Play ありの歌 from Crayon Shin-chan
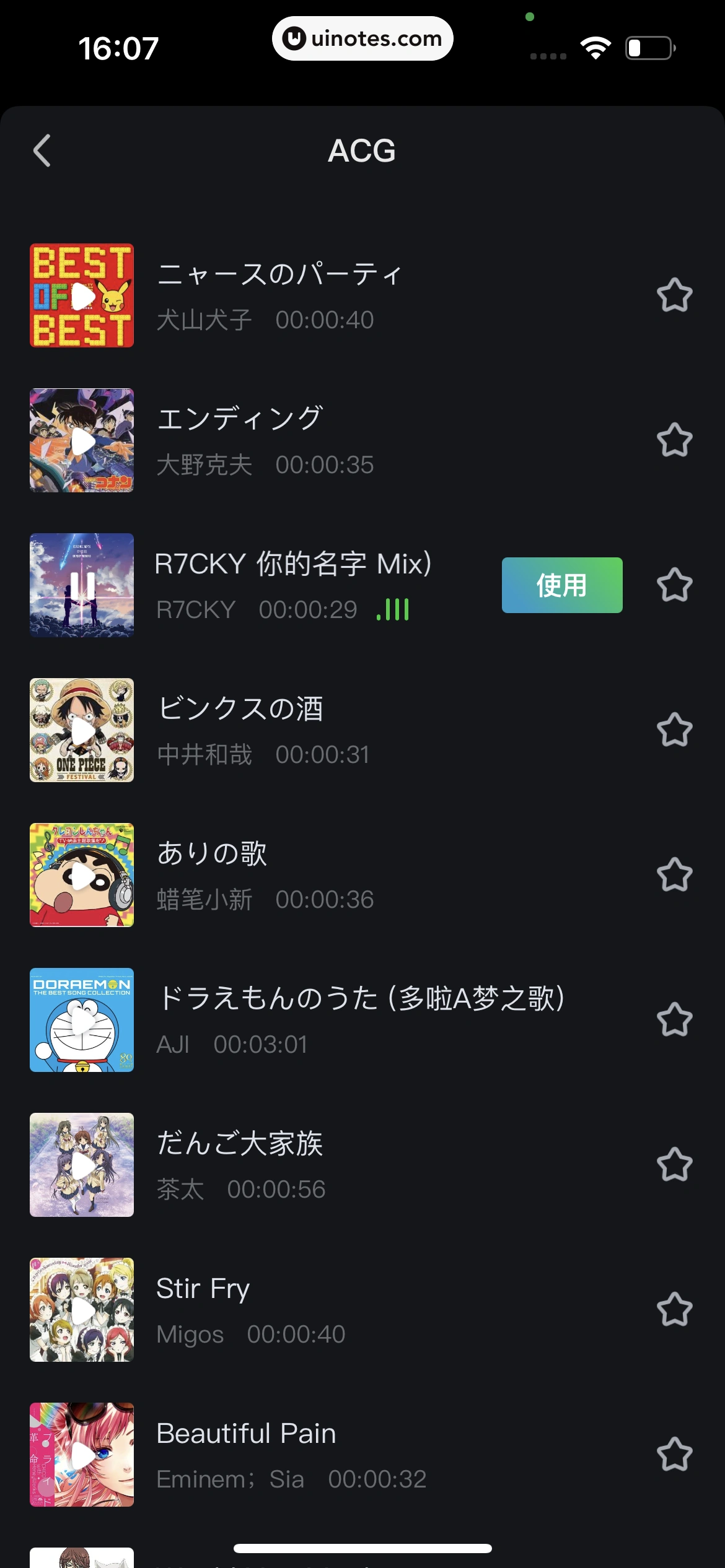Image resolution: width=725 pixels, height=1568 pixels. pyautogui.click(x=81, y=875)
